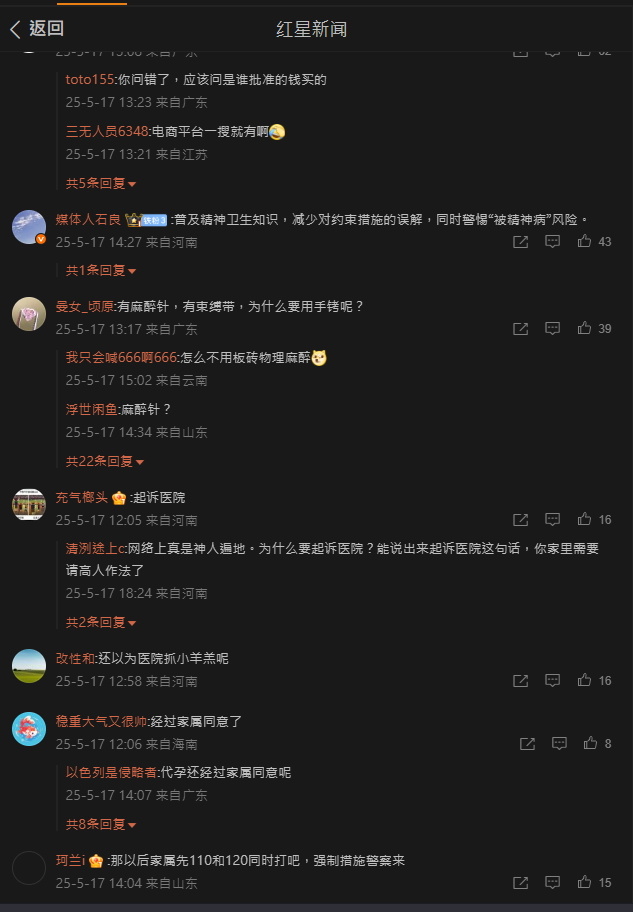Expand 共8条回复 under 稳重大气又很帅's comment
Image resolution: width=633 pixels, height=912 pixels.
pos(101,824)
